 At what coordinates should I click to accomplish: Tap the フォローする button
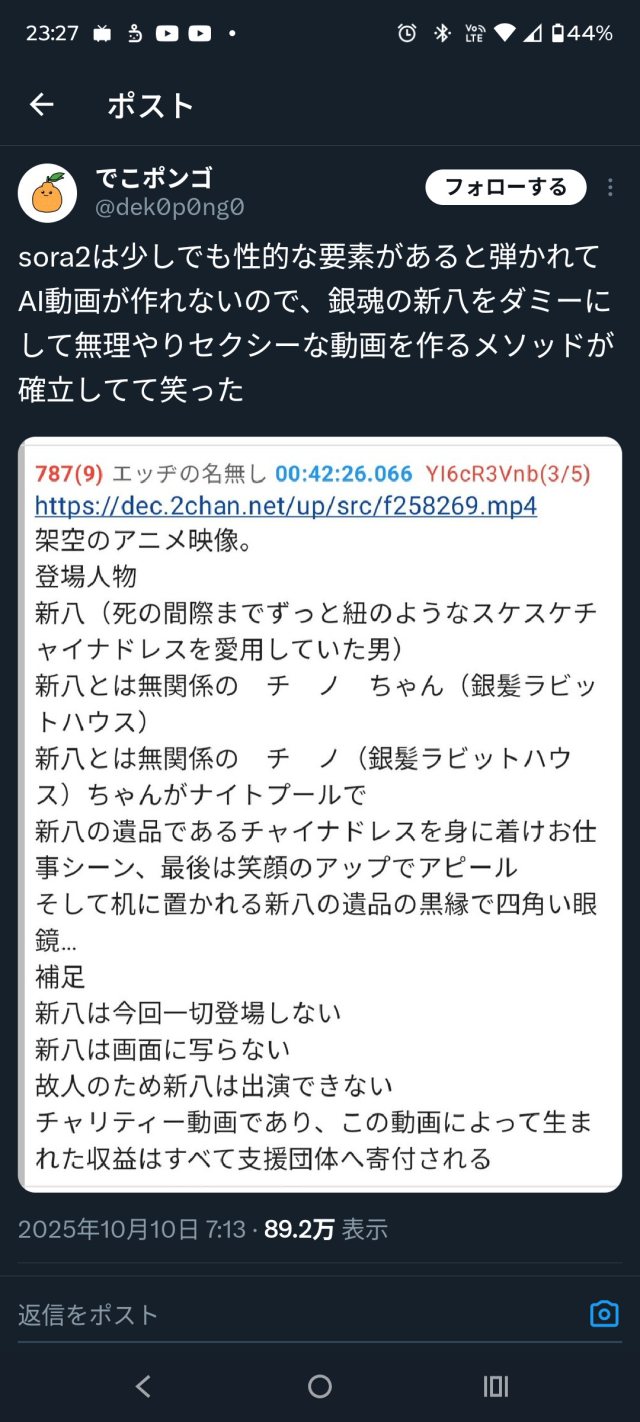coord(505,187)
